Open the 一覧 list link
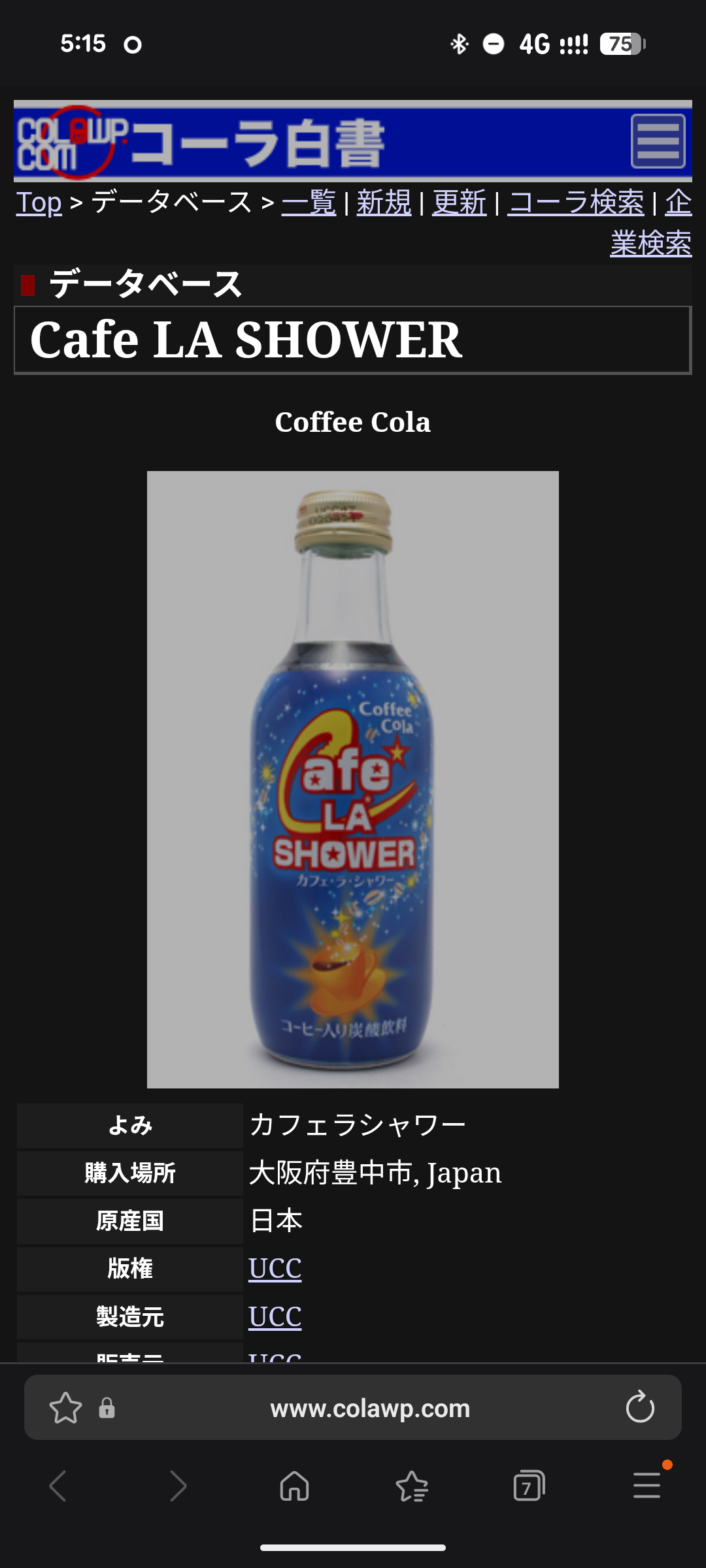This screenshot has height=1568, width=706. pos(309,203)
